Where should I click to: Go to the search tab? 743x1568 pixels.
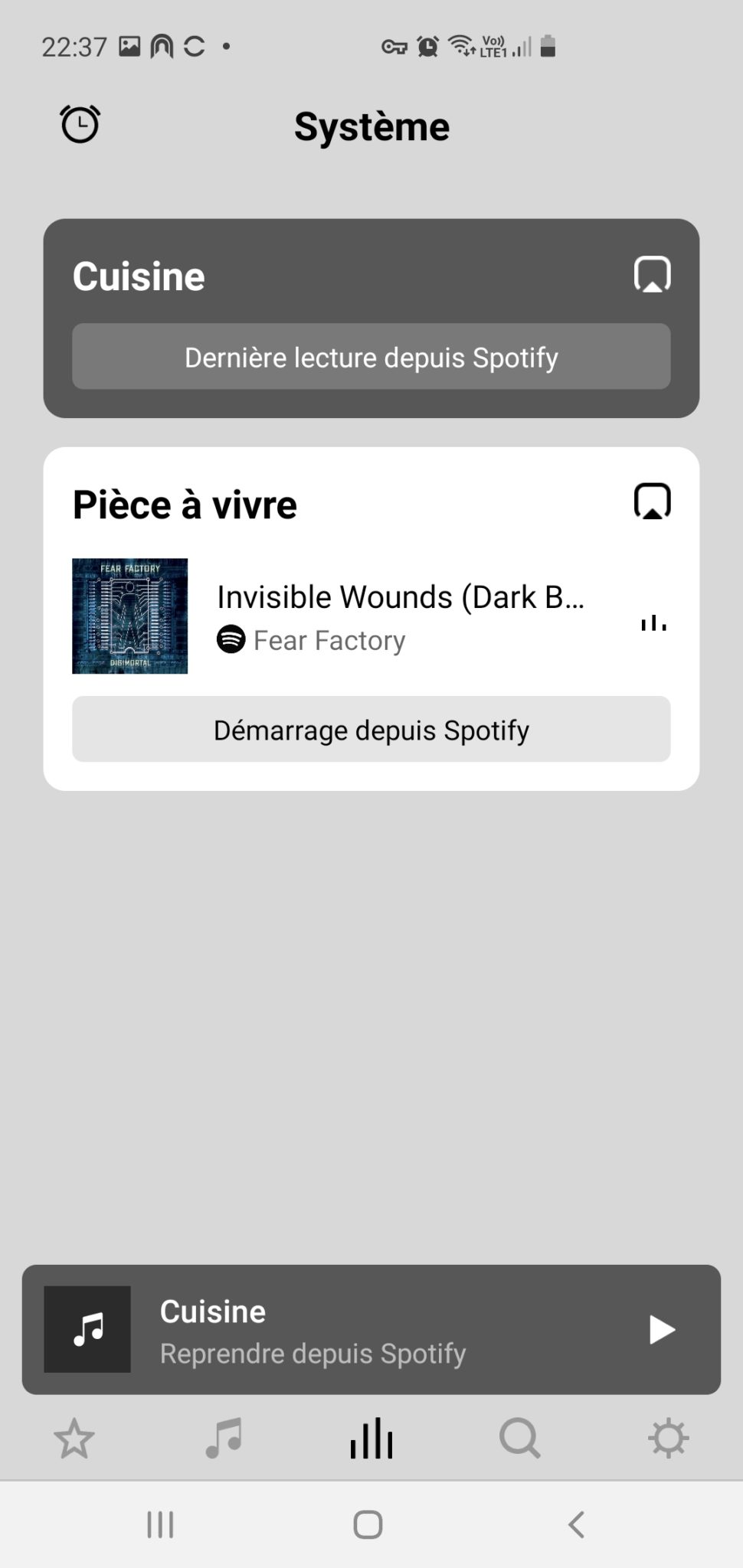point(520,1439)
